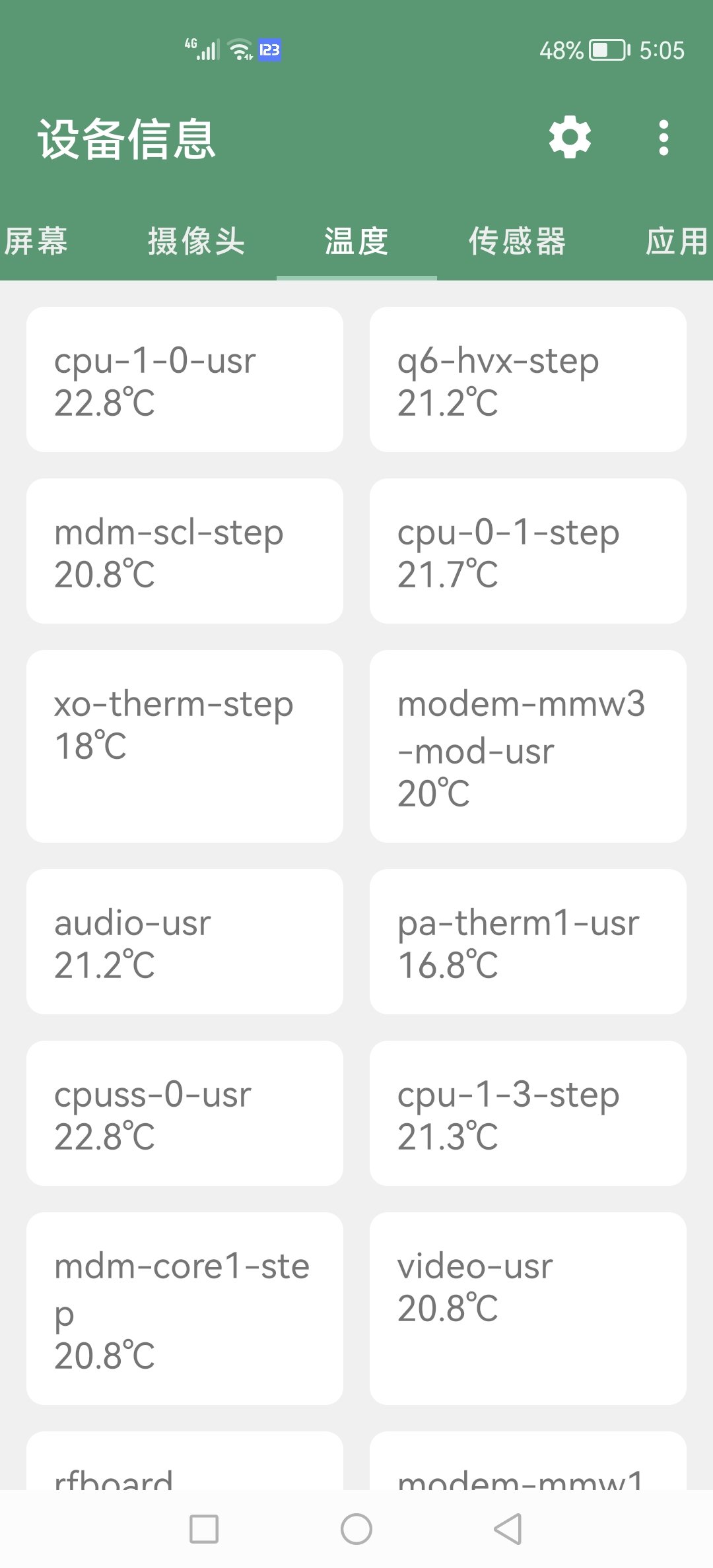
Task: Open settings gear icon
Action: (x=570, y=137)
